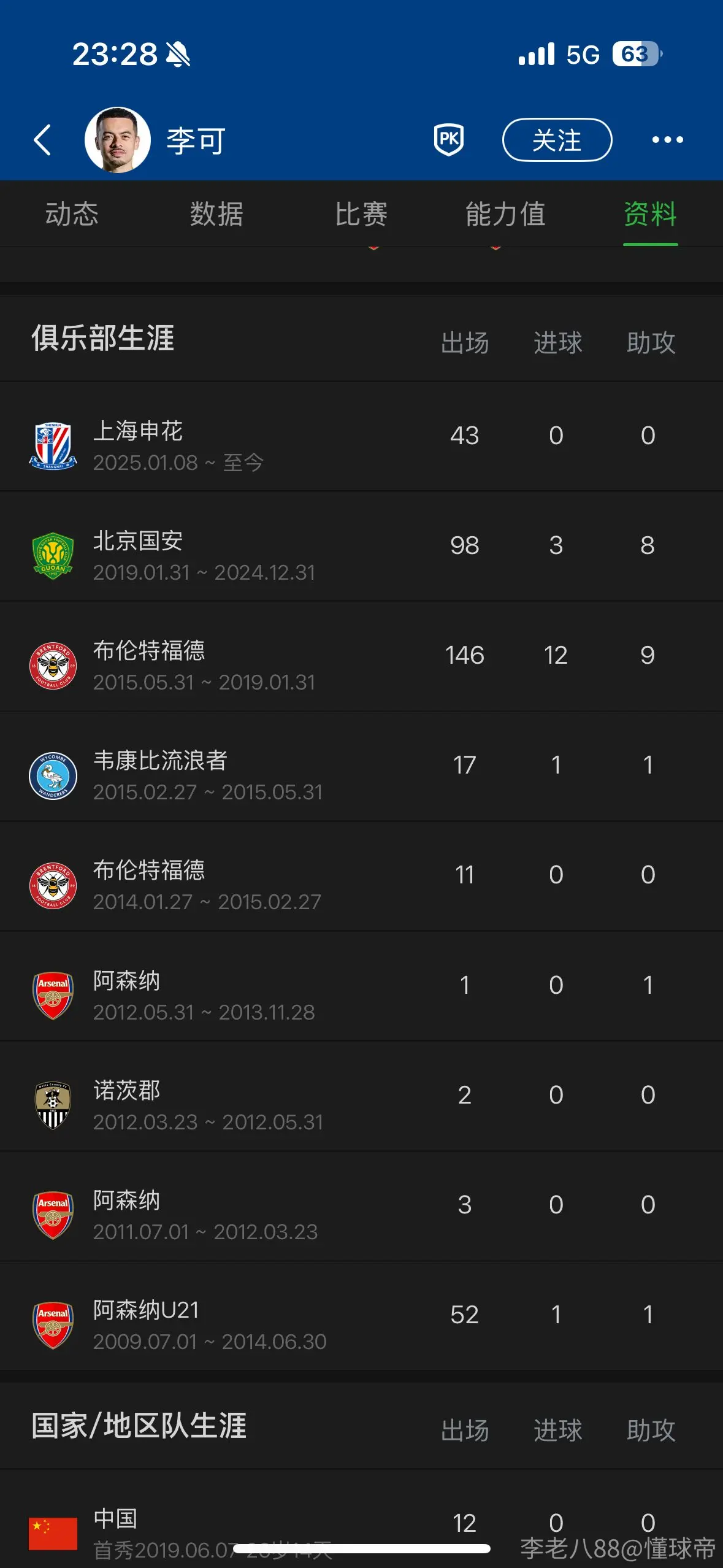Go back using the arrow icon
This screenshot has width=723, height=1568.
pos(42,140)
